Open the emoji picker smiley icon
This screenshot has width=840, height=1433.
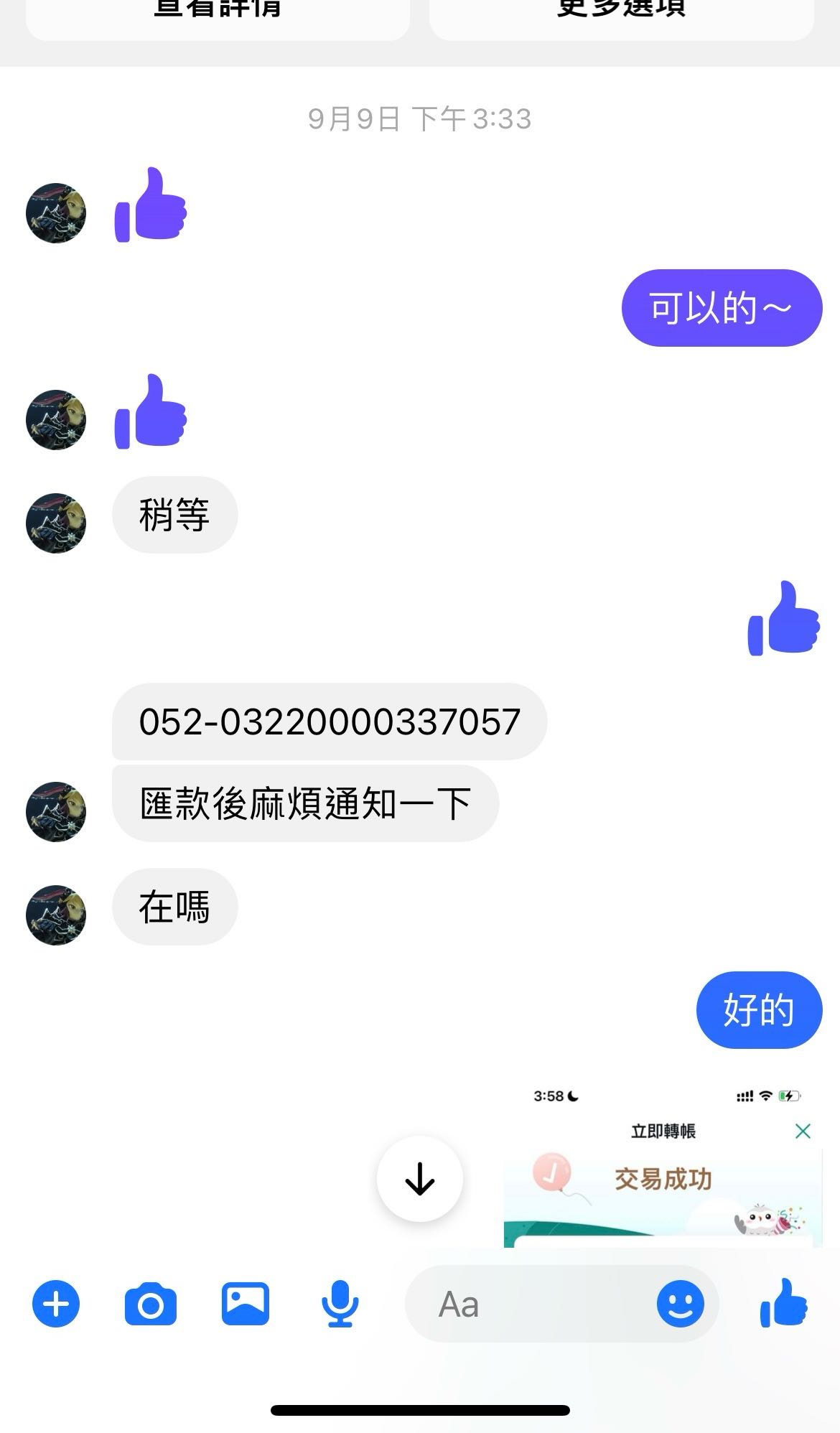(x=679, y=1304)
